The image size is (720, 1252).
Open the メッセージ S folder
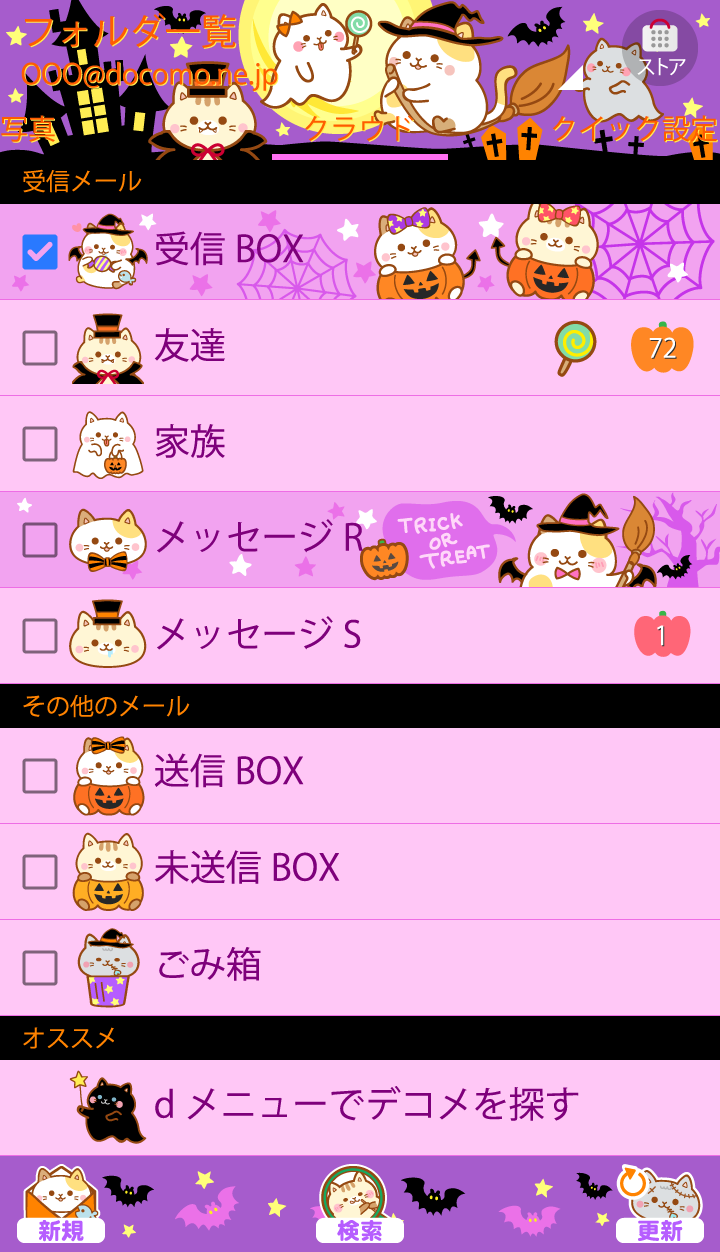(256, 634)
